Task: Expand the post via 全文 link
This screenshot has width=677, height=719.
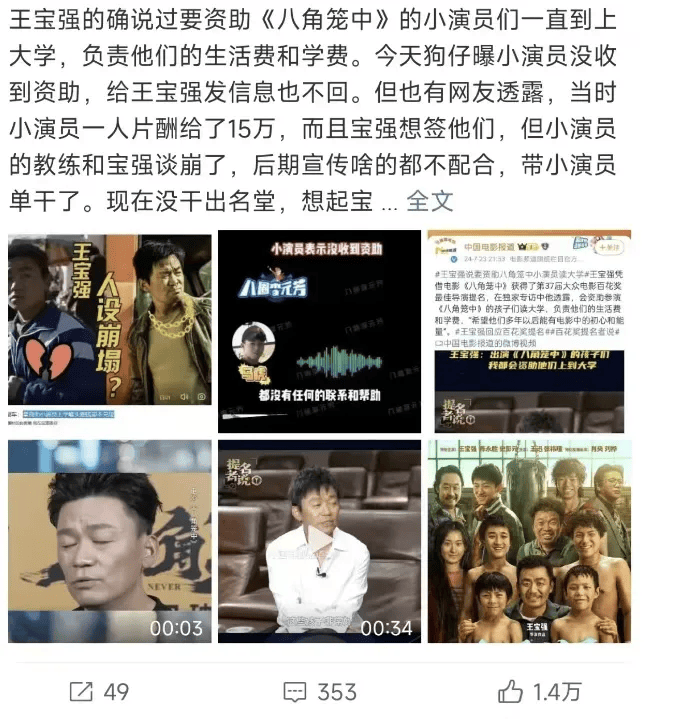Action: 430,201
